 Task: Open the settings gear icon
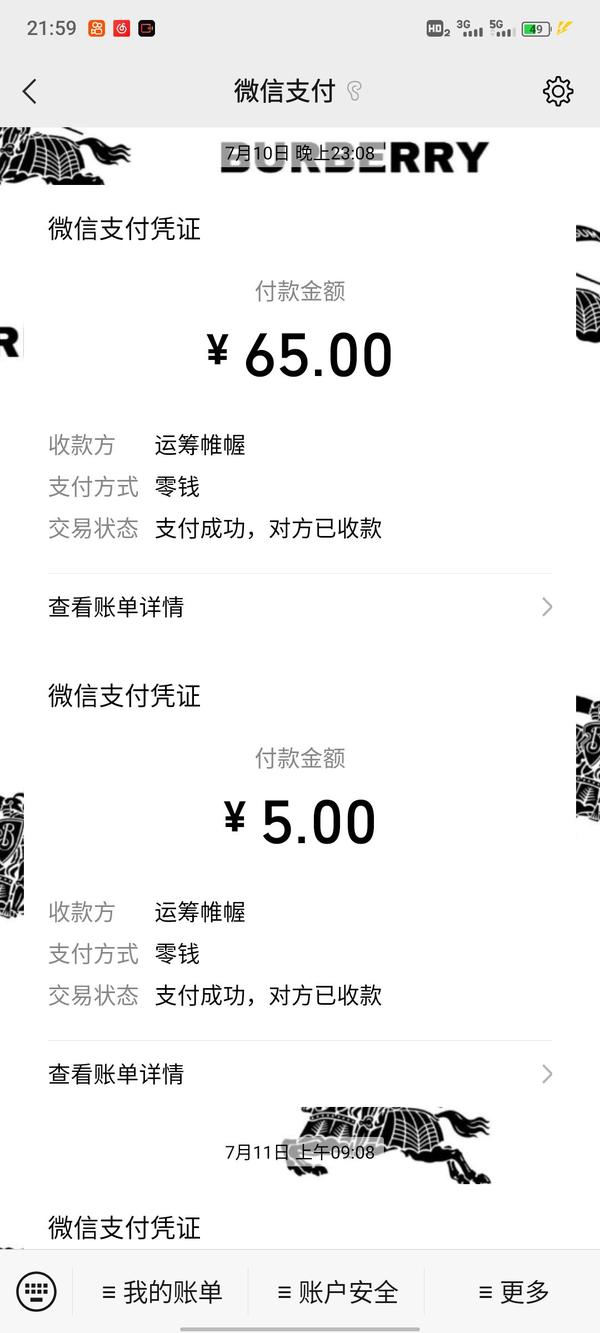[x=557, y=92]
